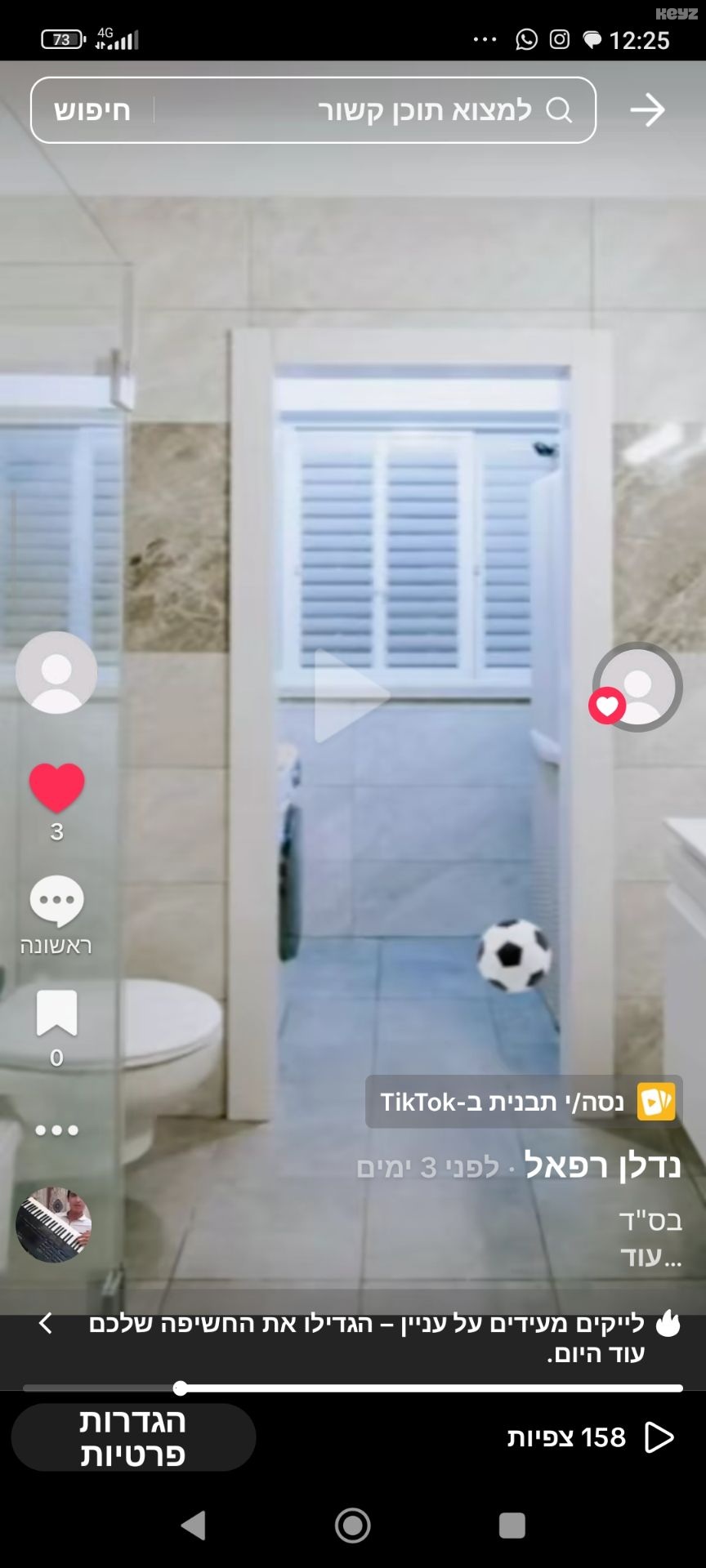Resume the video with the play button

pyautogui.click(x=351, y=696)
